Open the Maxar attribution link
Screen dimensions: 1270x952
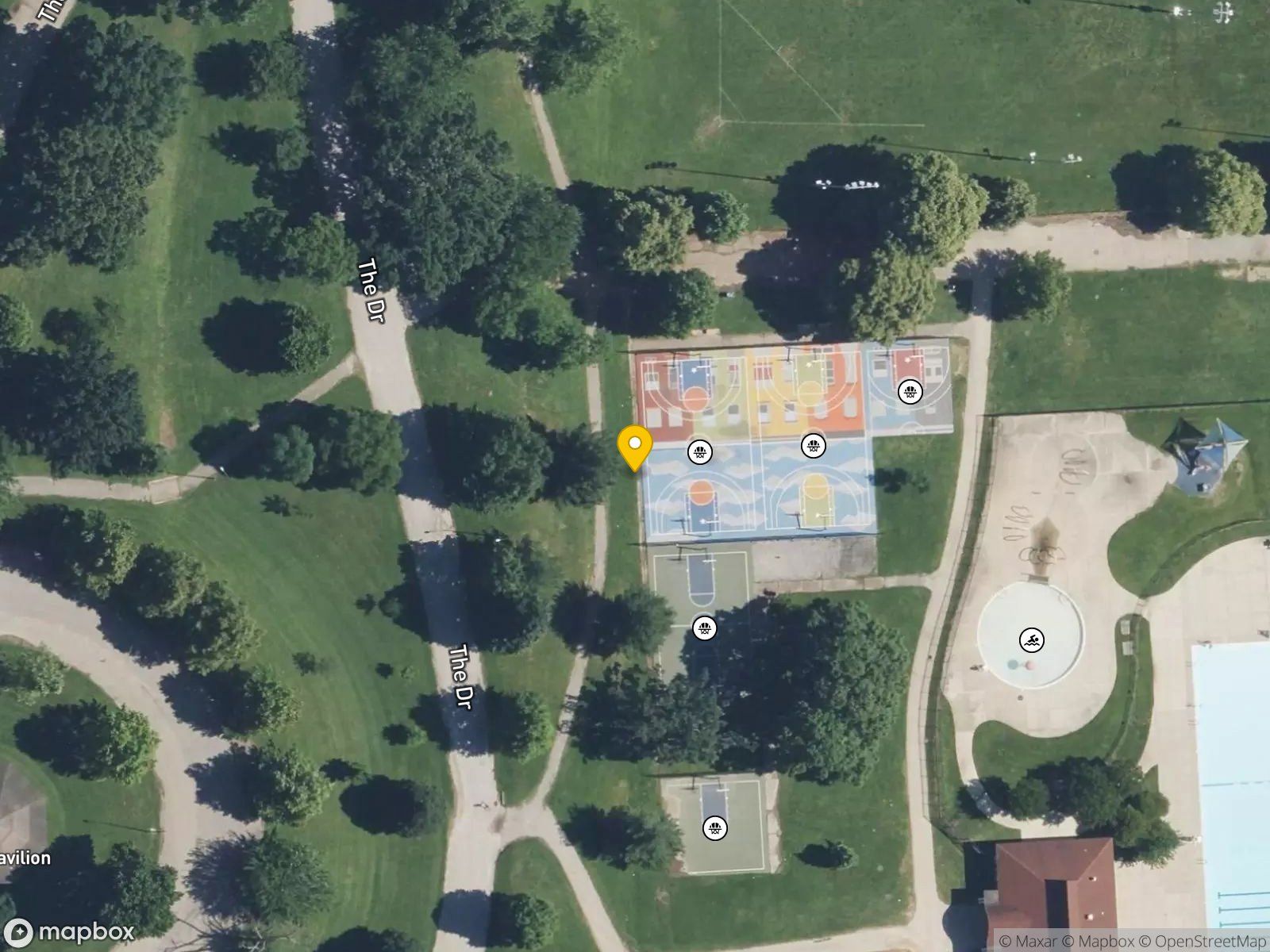[x=1028, y=942]
